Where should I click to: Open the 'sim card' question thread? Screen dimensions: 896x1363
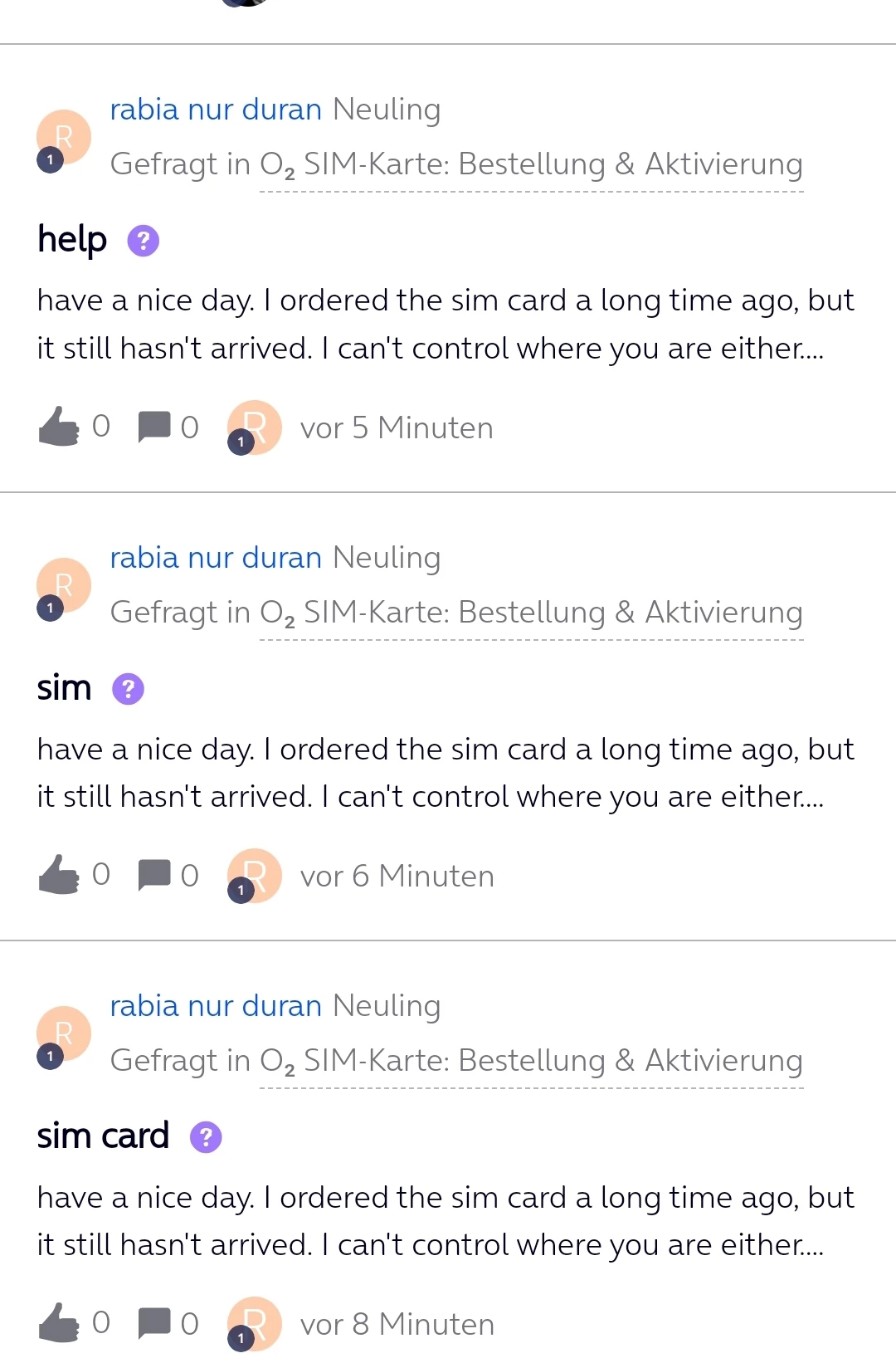[x=103, y=1136]
